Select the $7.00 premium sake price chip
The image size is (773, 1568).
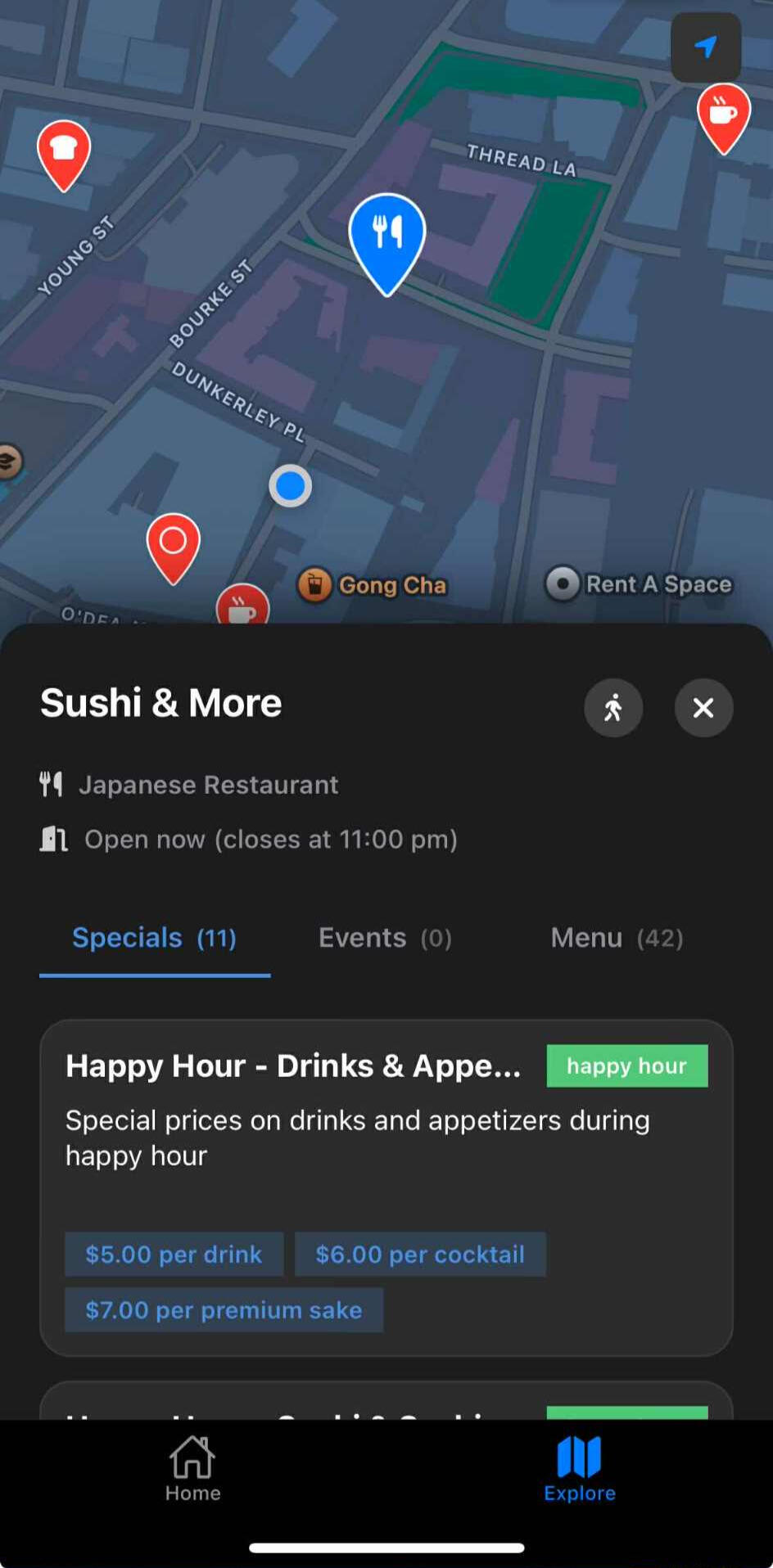coord(224,1309)
